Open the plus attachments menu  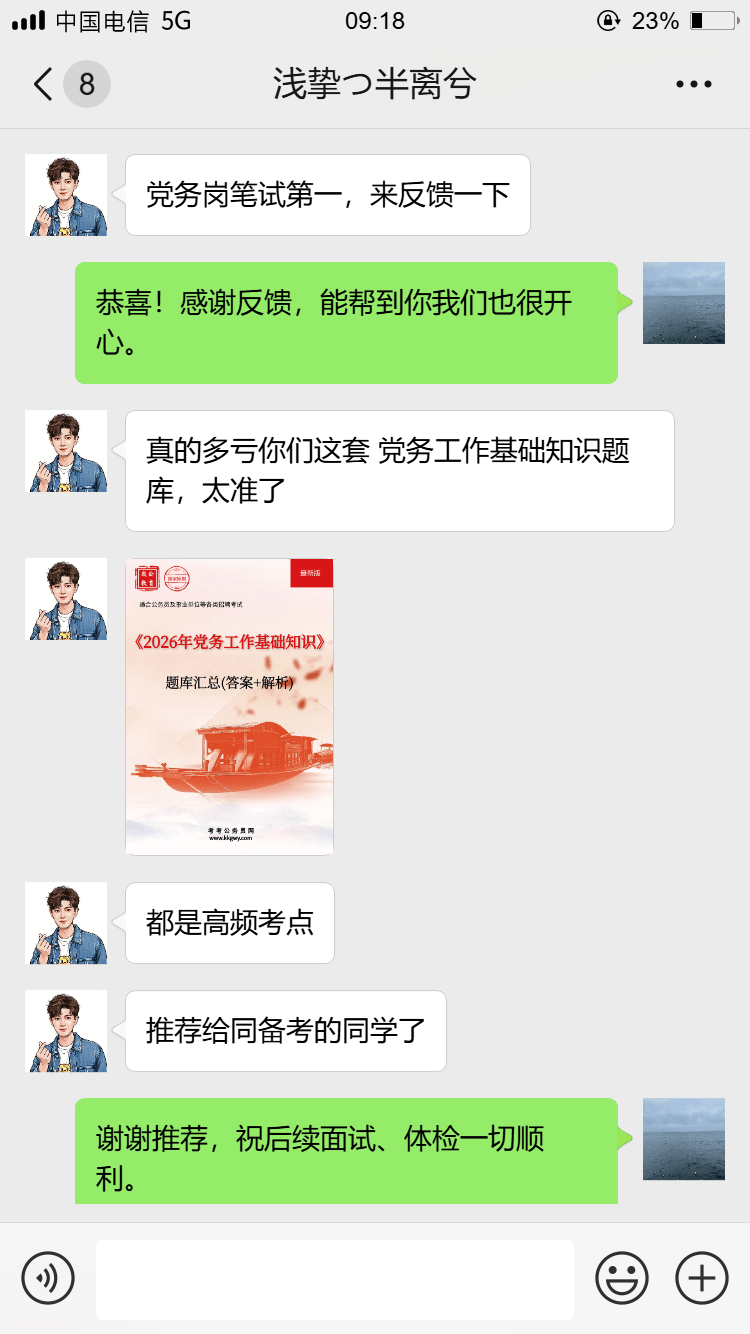[702, 1278]
